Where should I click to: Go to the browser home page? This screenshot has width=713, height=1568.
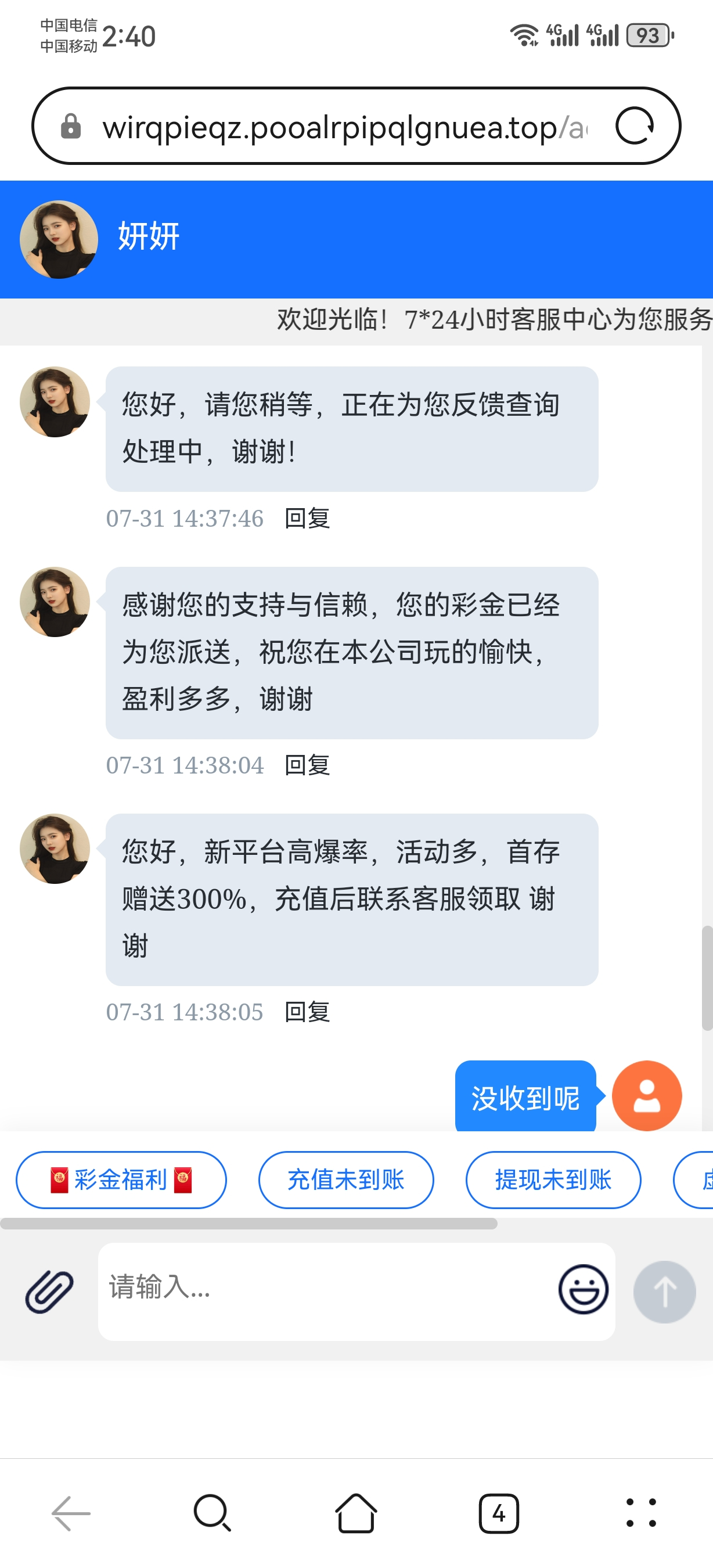356,1513
